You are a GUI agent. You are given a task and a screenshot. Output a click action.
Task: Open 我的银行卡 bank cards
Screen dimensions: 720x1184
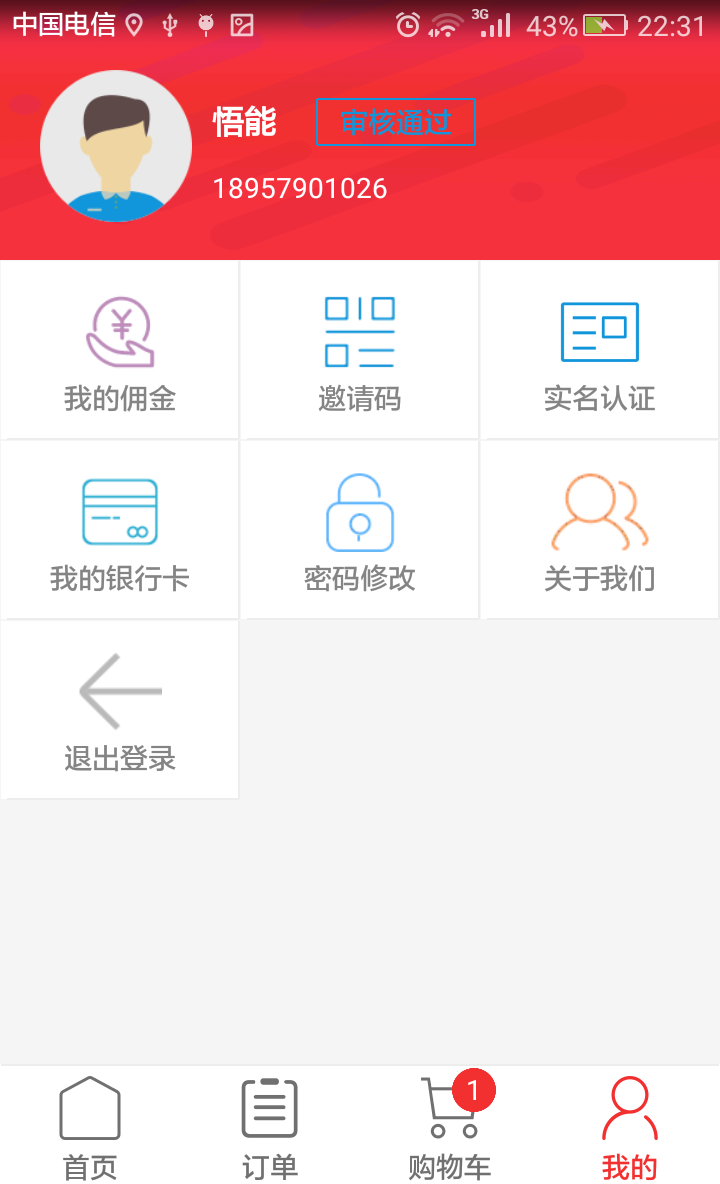click(120, 530)
